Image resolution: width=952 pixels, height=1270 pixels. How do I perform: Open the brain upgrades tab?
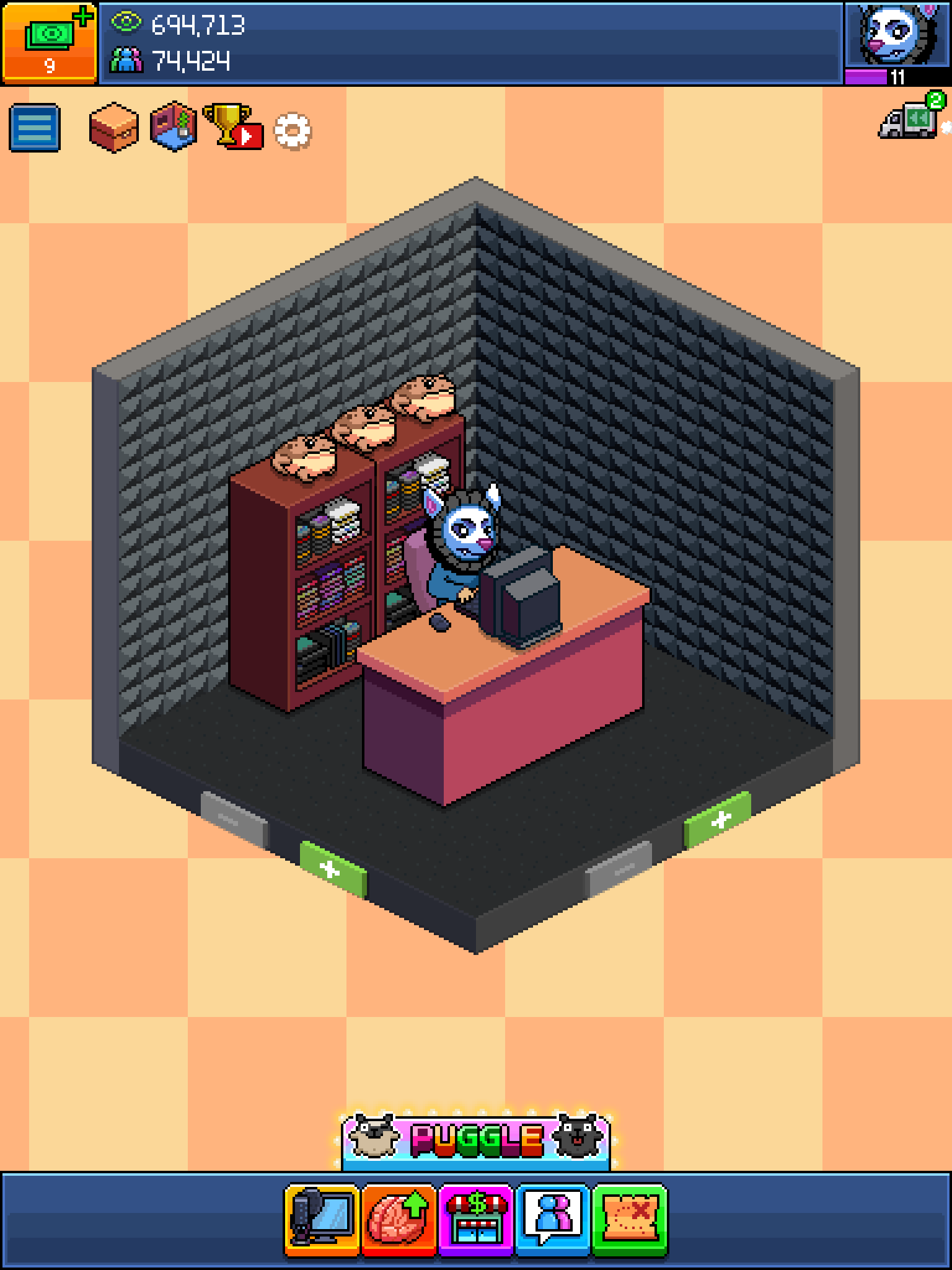tap(399, 1219)
